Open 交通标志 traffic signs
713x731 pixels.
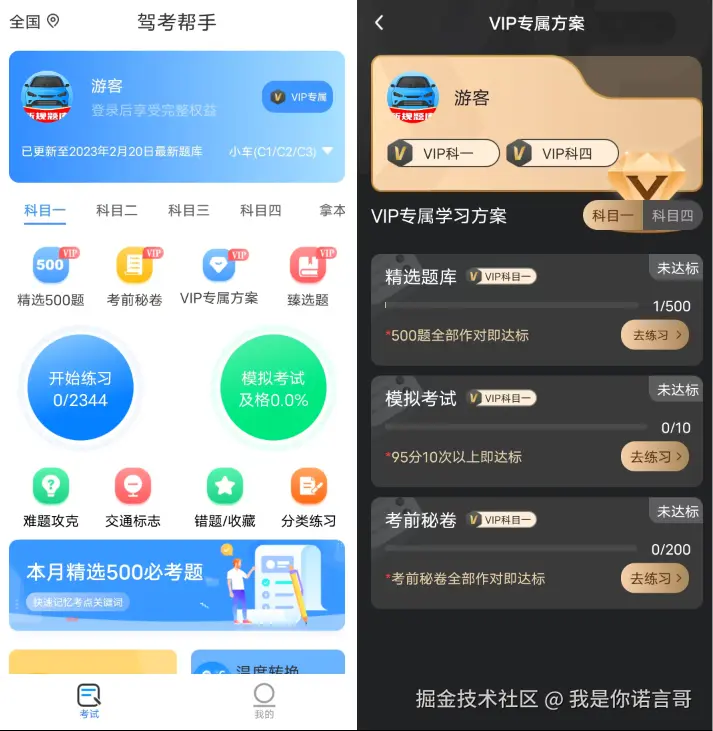[133, 487]
